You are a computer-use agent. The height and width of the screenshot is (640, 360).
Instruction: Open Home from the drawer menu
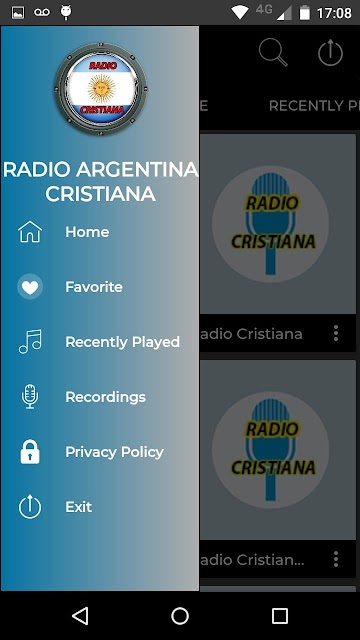[x=100, y=232]
